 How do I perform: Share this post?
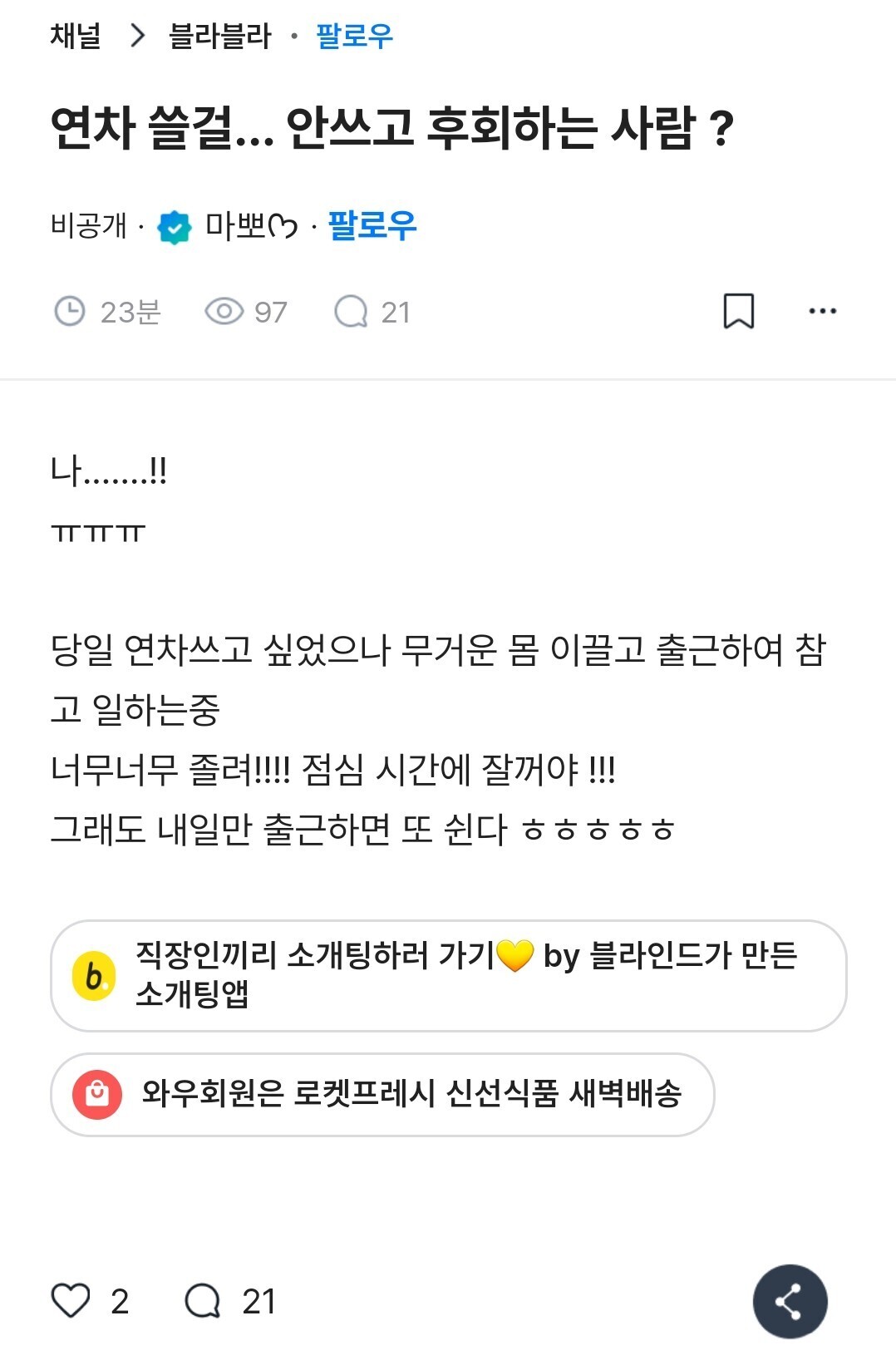tap(789, 1301)
